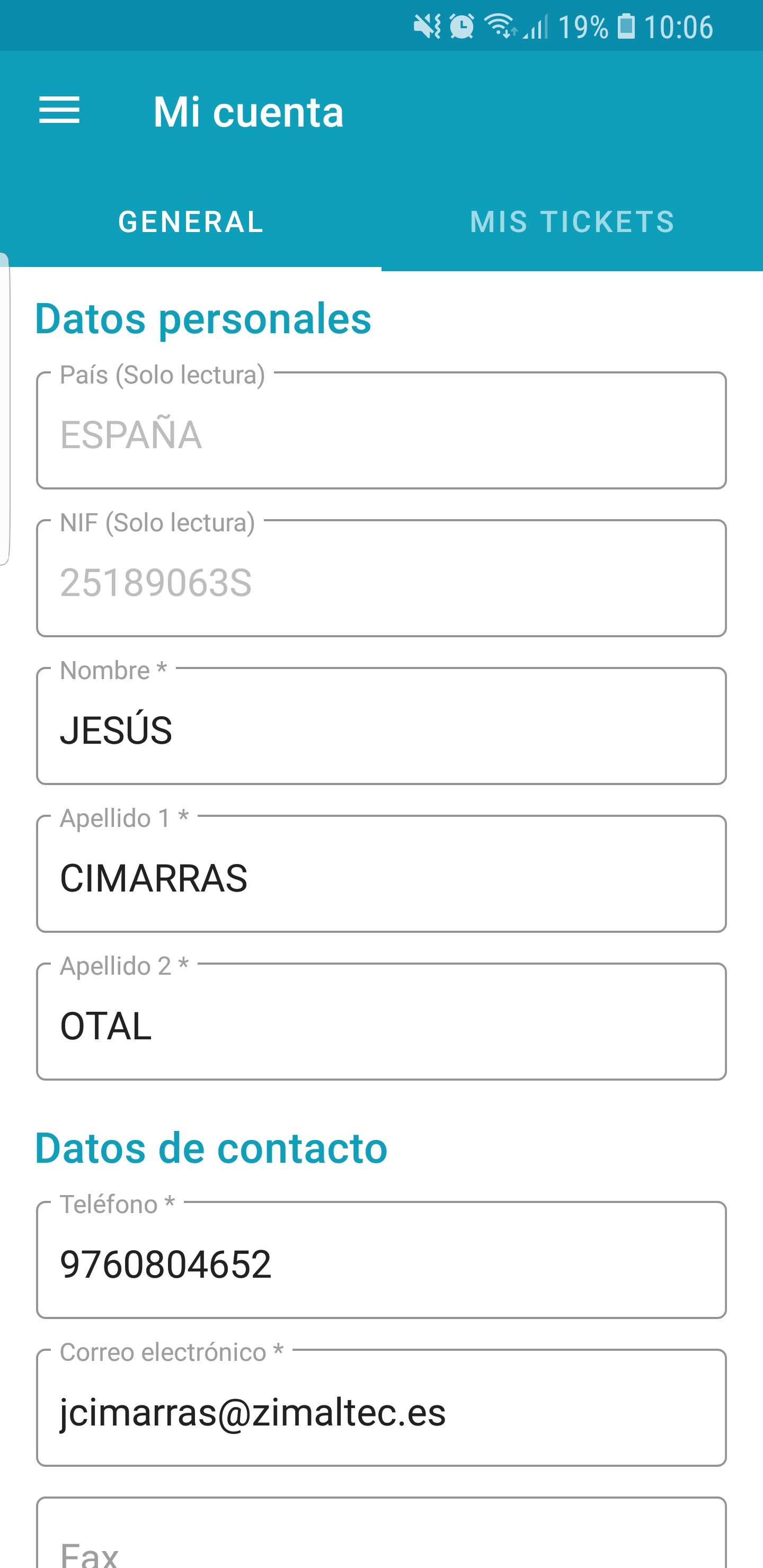763x1568 pixels.
Task: Tap the hamburger icon beside Mi cuenta
Action: (60, 111)
